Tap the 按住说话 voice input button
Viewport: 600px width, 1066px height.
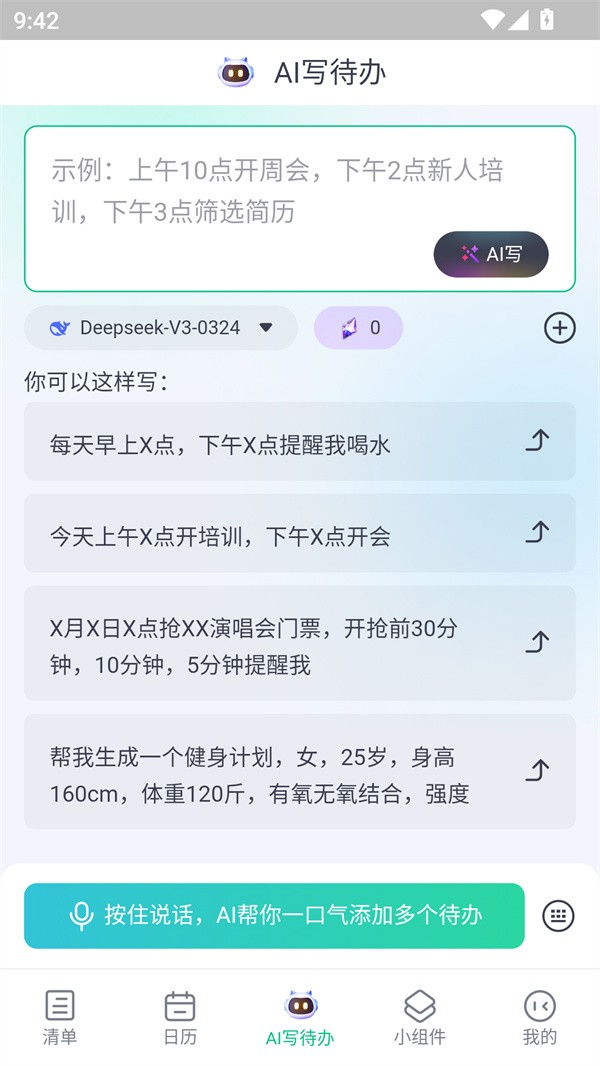[x=274, y=915]
